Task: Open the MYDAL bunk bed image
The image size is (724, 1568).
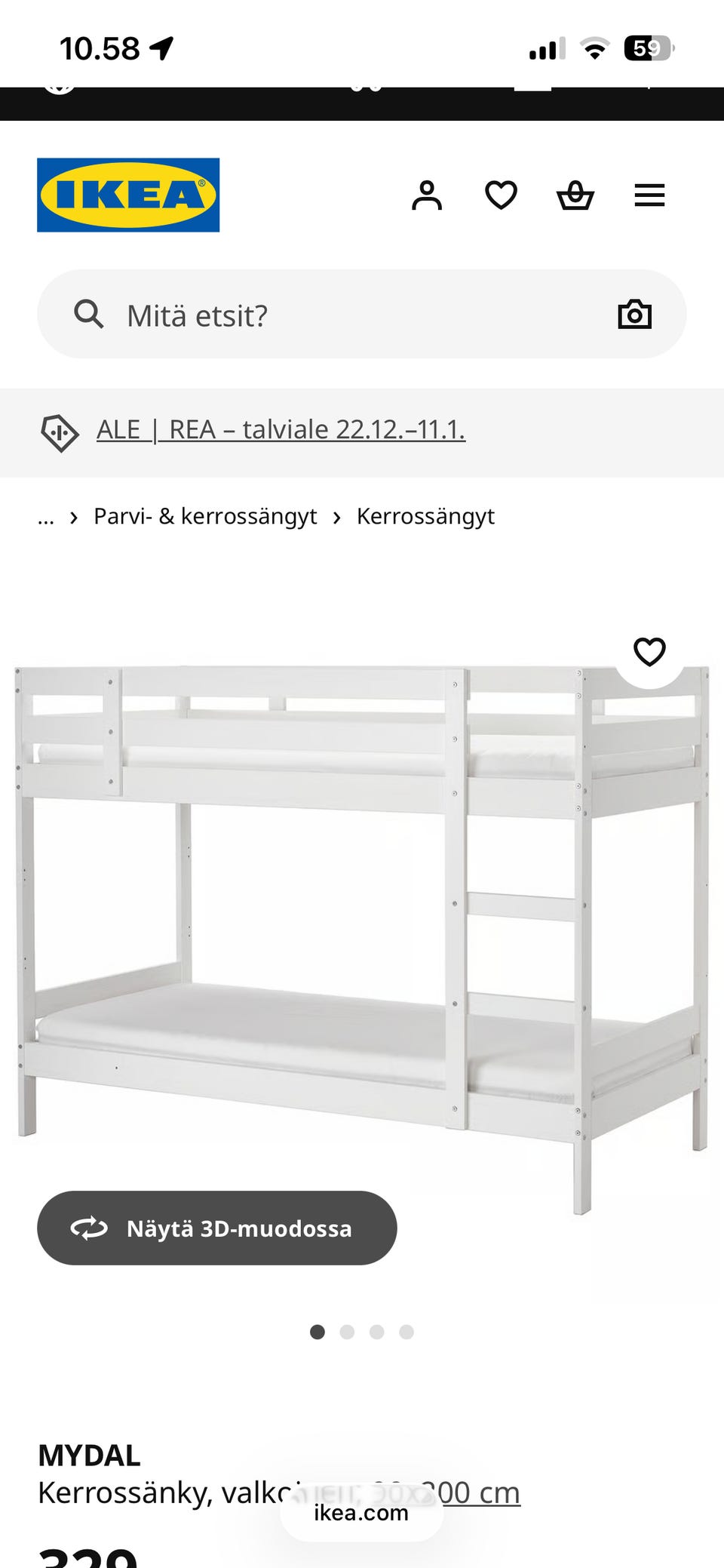Action: point(362,938)
